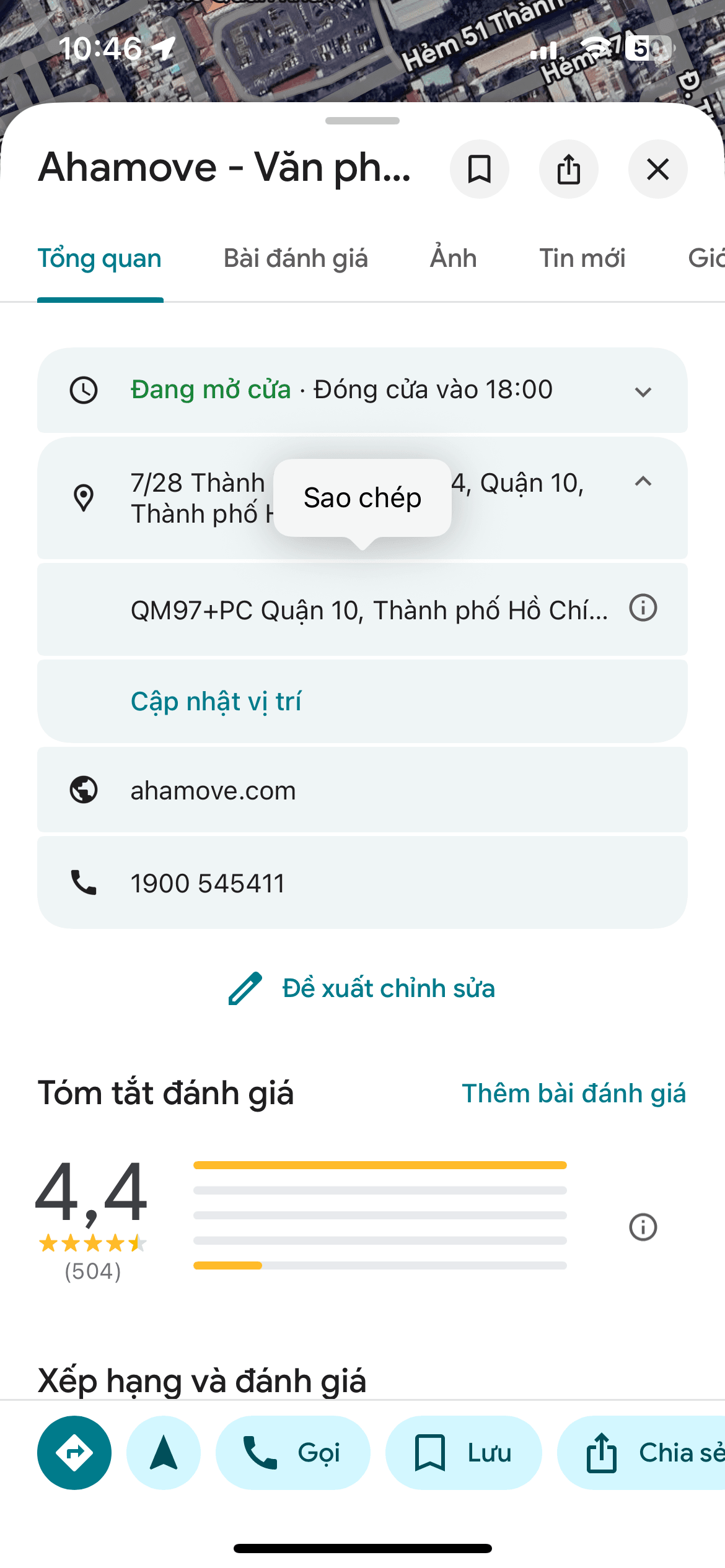Get directions with the turn arrow button
Viewport: 725px width, 1568px height.
pyautogui.click(x=74, y=1453)
